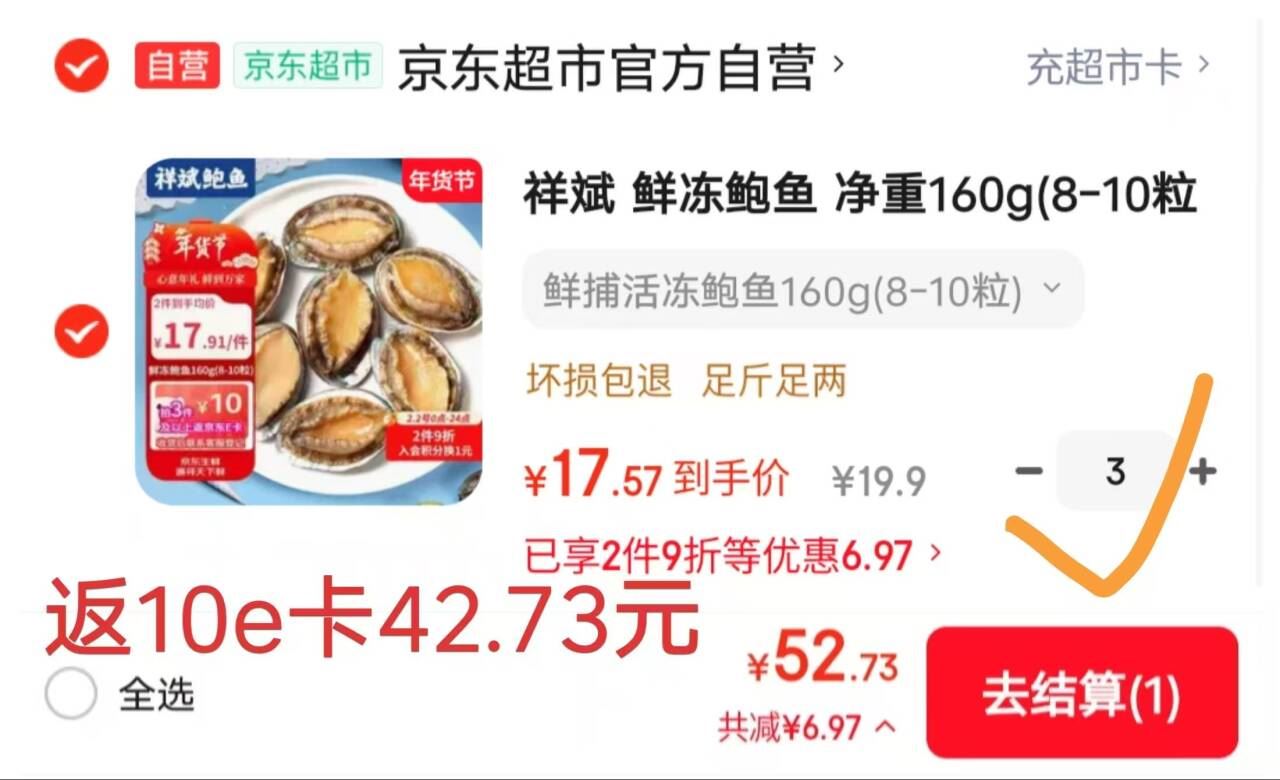Viewport: 1280px width, 780px height.
Task: View the 已享2件9折等优惠6.97 discount details
Action: 733,555
